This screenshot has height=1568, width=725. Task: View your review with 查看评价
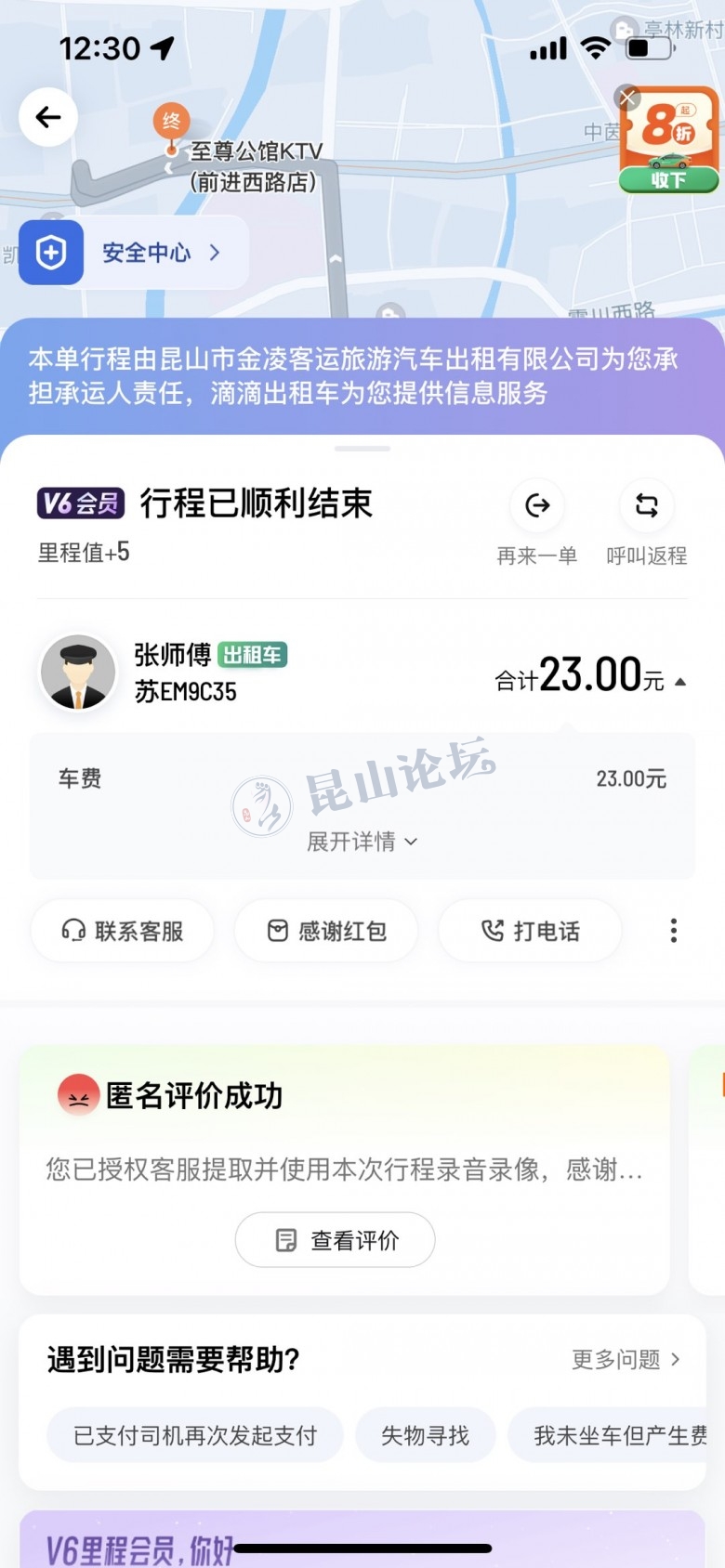tap(336, 1240)
